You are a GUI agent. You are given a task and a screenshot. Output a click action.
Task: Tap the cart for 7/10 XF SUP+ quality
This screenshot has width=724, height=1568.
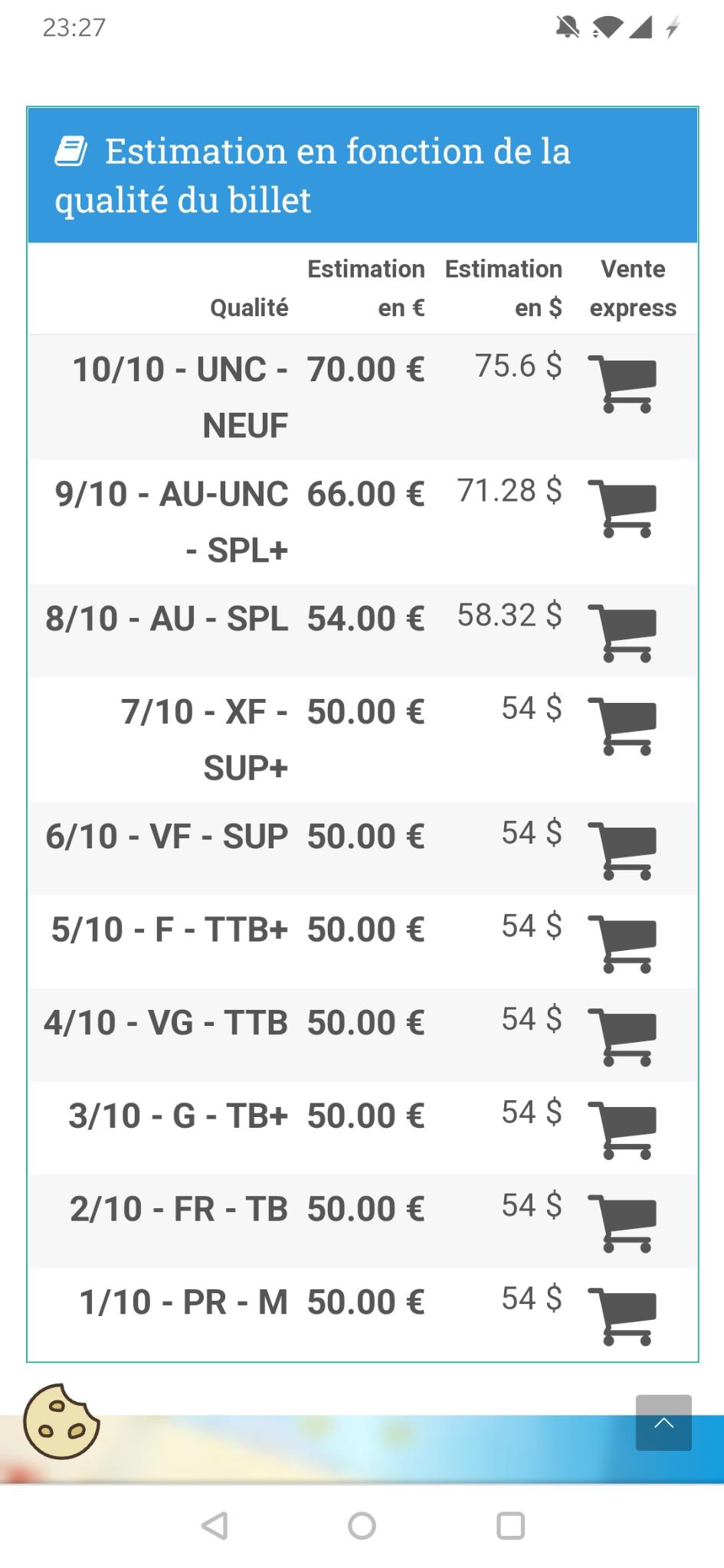(622, 727)
